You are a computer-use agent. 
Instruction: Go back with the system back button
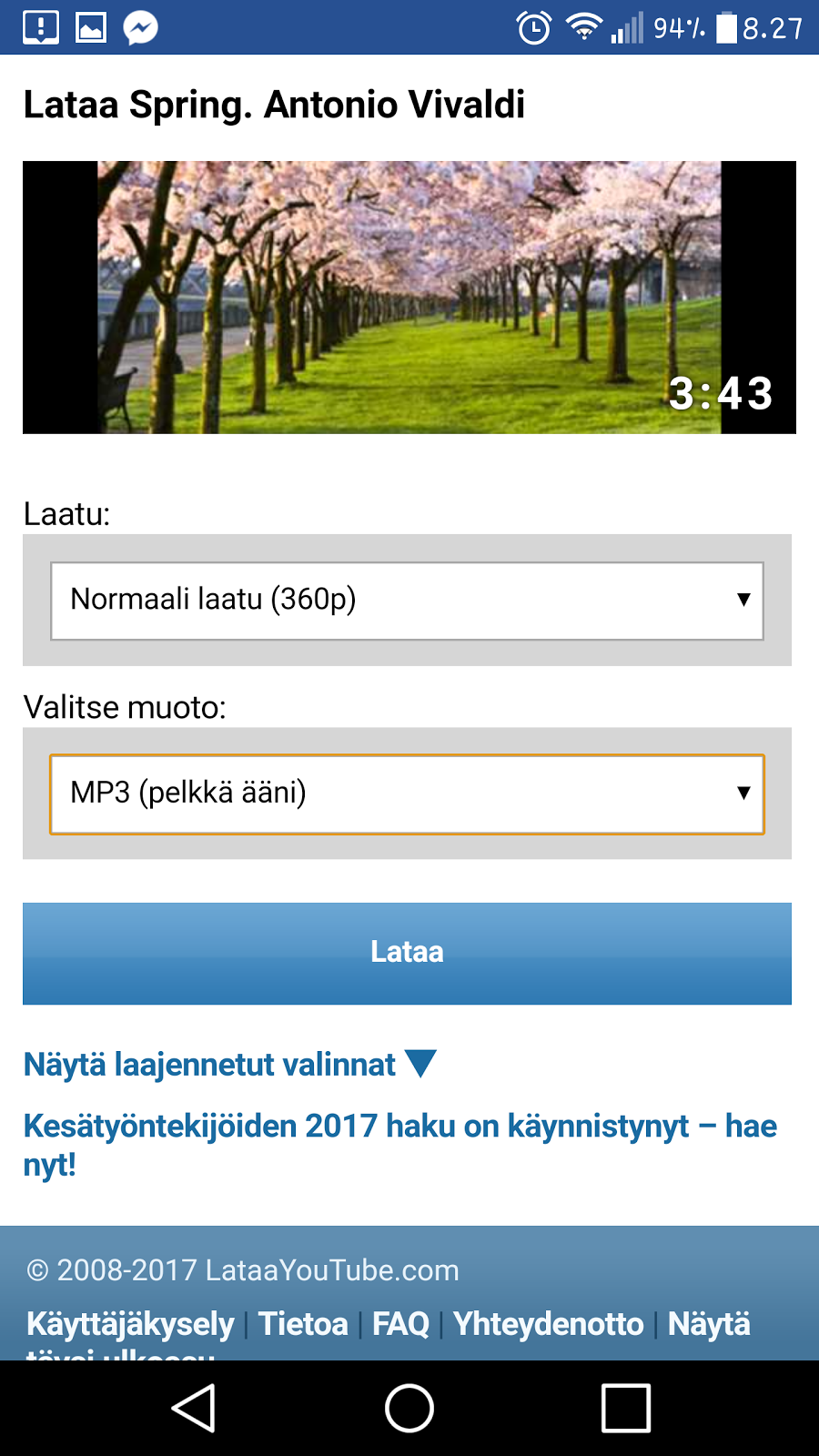click(193, 1408)
